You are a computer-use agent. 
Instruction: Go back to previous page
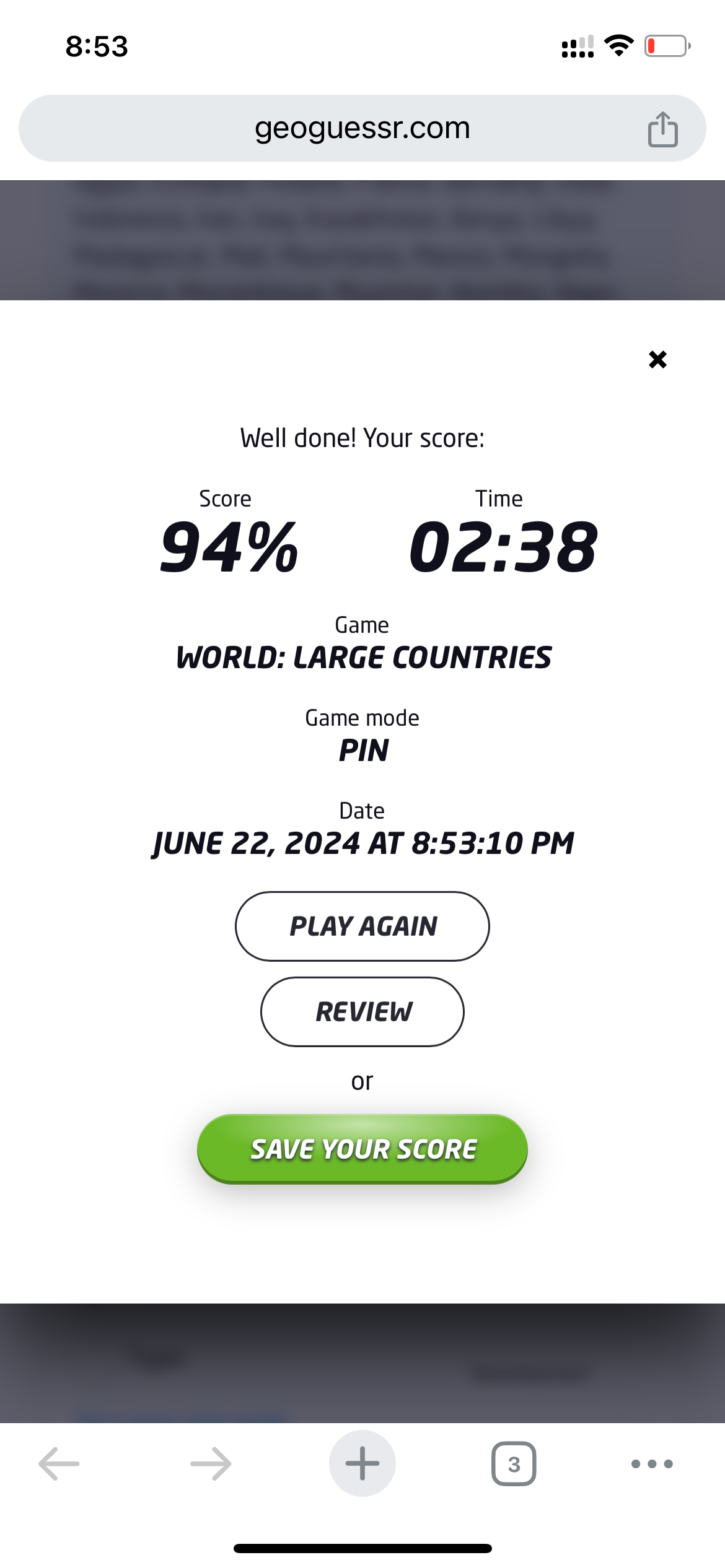coord(59,1464)
